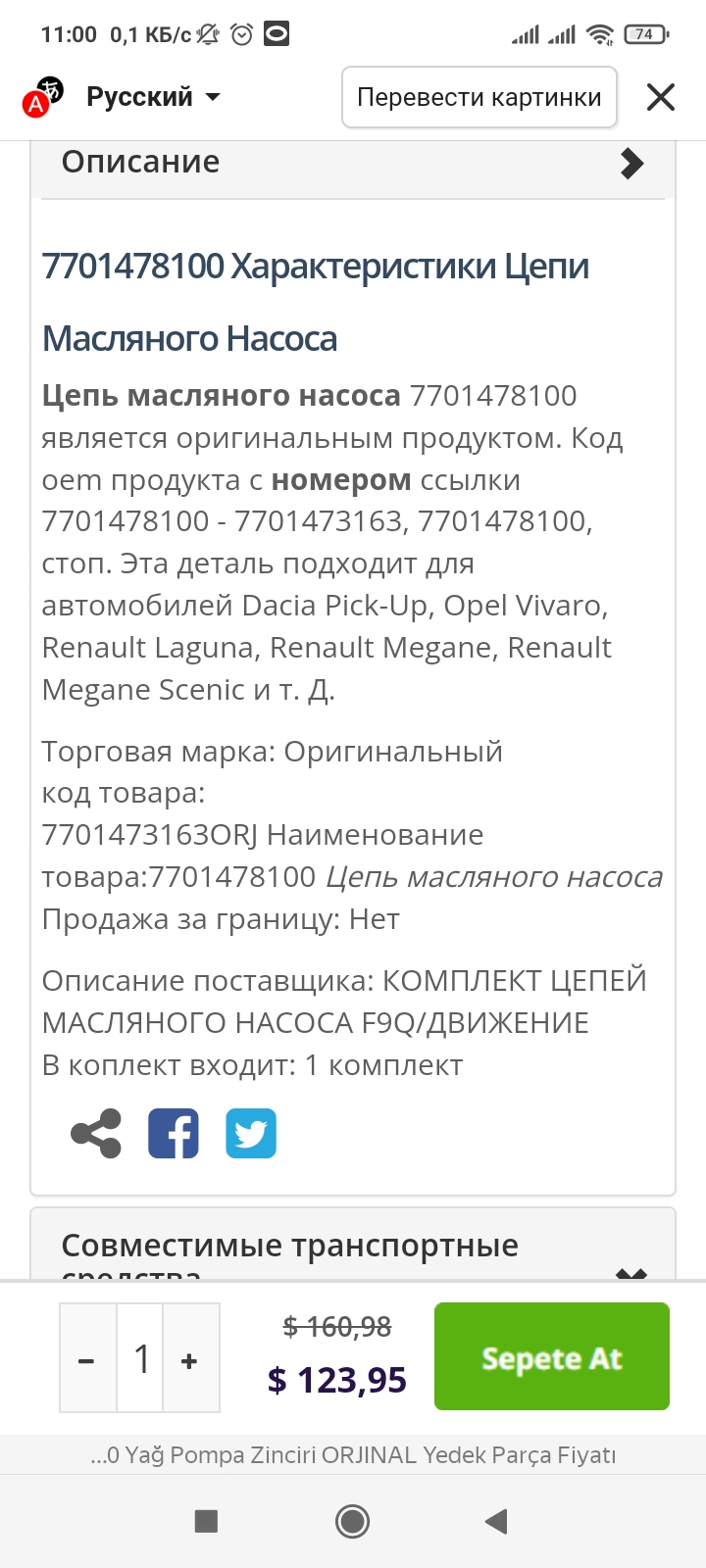Tap the Перевести картинки button
The image size is (706, 1568).
[x=479, y=97]
